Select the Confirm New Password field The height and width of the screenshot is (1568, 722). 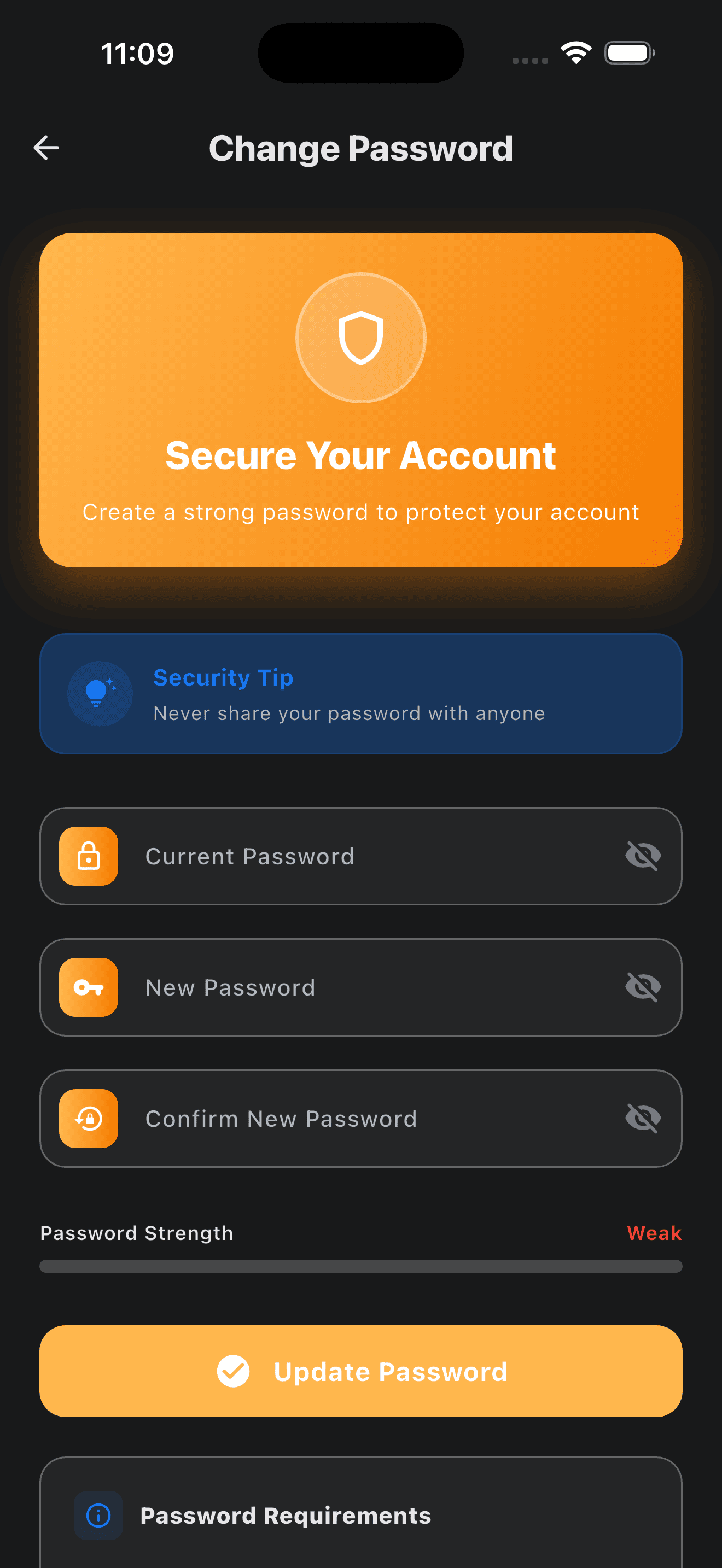pyautogui.click(x=365, y=1119)
